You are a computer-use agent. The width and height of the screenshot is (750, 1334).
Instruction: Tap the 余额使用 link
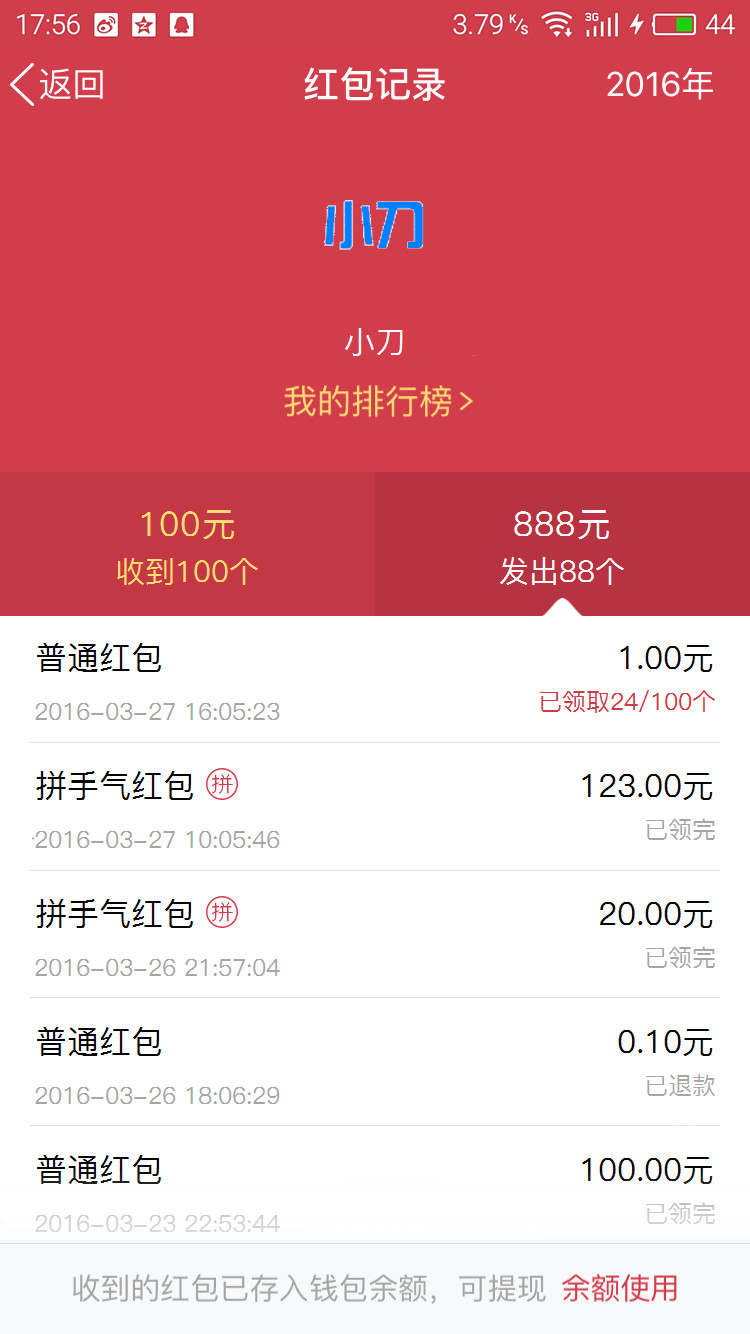click(619, 1288)
